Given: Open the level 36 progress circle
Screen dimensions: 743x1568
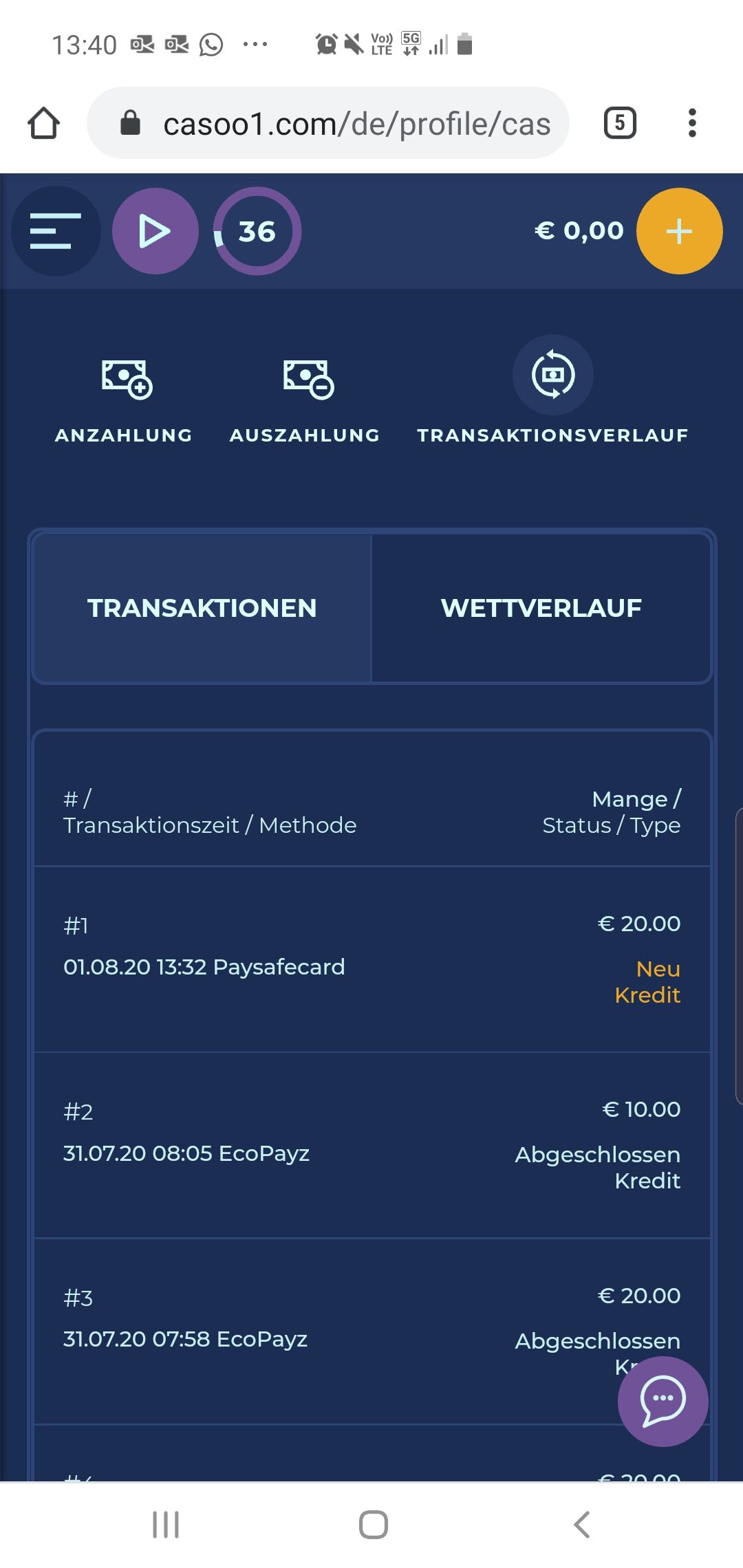Looking at the screenshot, I should [257, 231].
